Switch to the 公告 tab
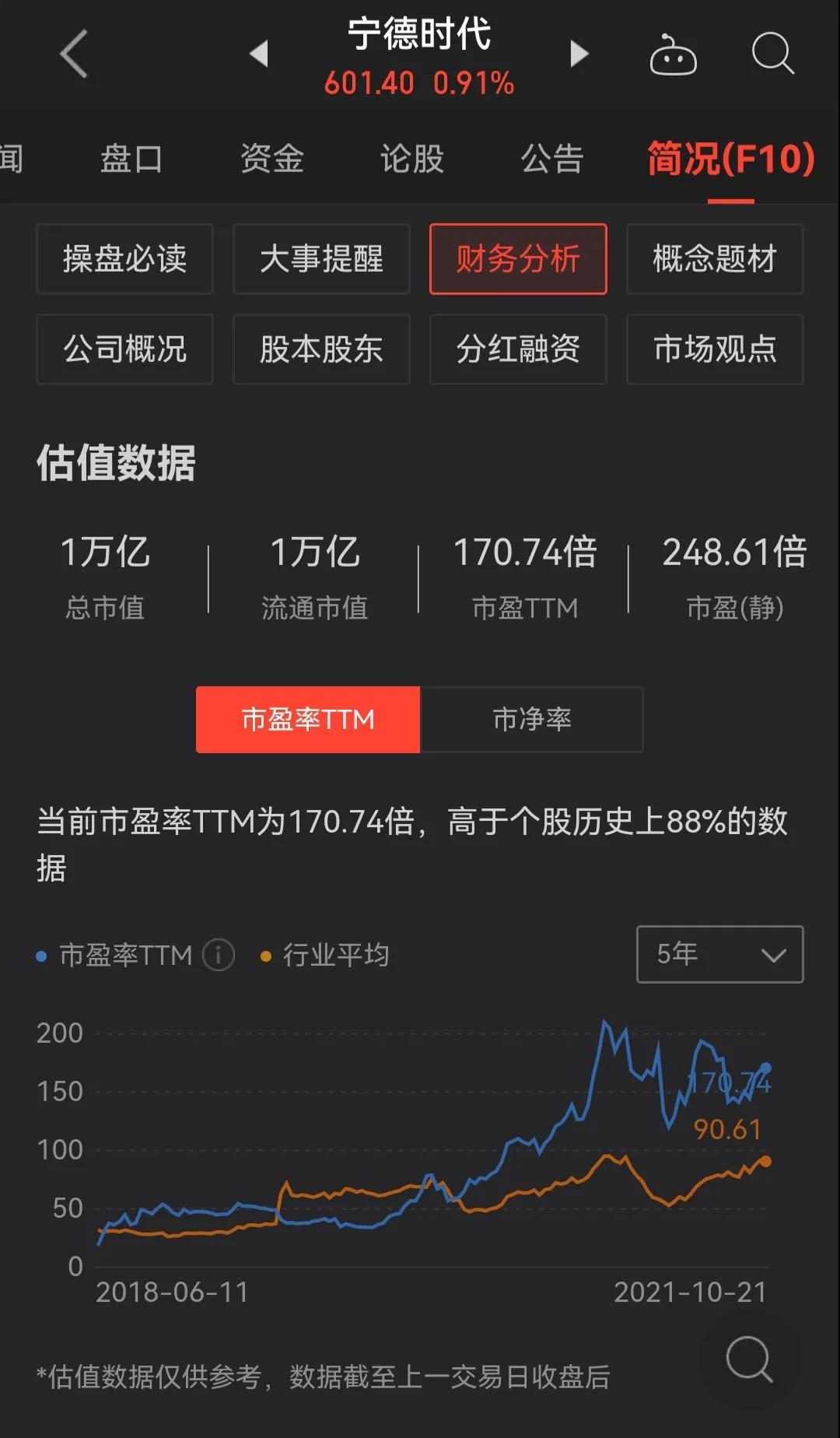The width and height of the screenshot is (840, 1438). click(x=552, y=158)
